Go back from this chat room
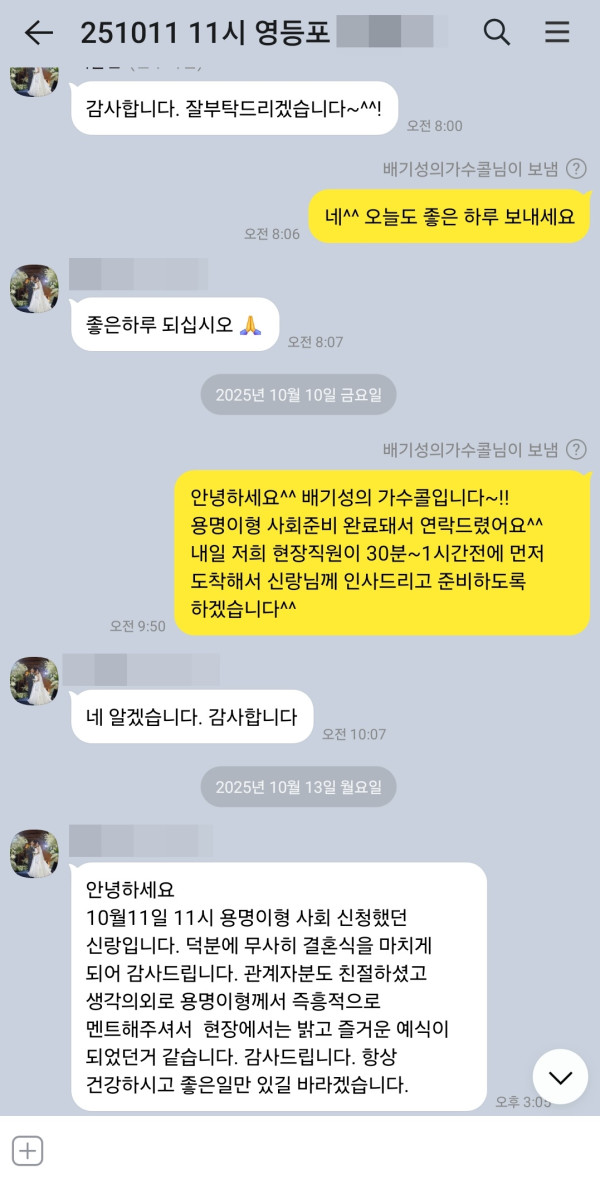This screenshot has width=600, height=1184. coord(38,33)
